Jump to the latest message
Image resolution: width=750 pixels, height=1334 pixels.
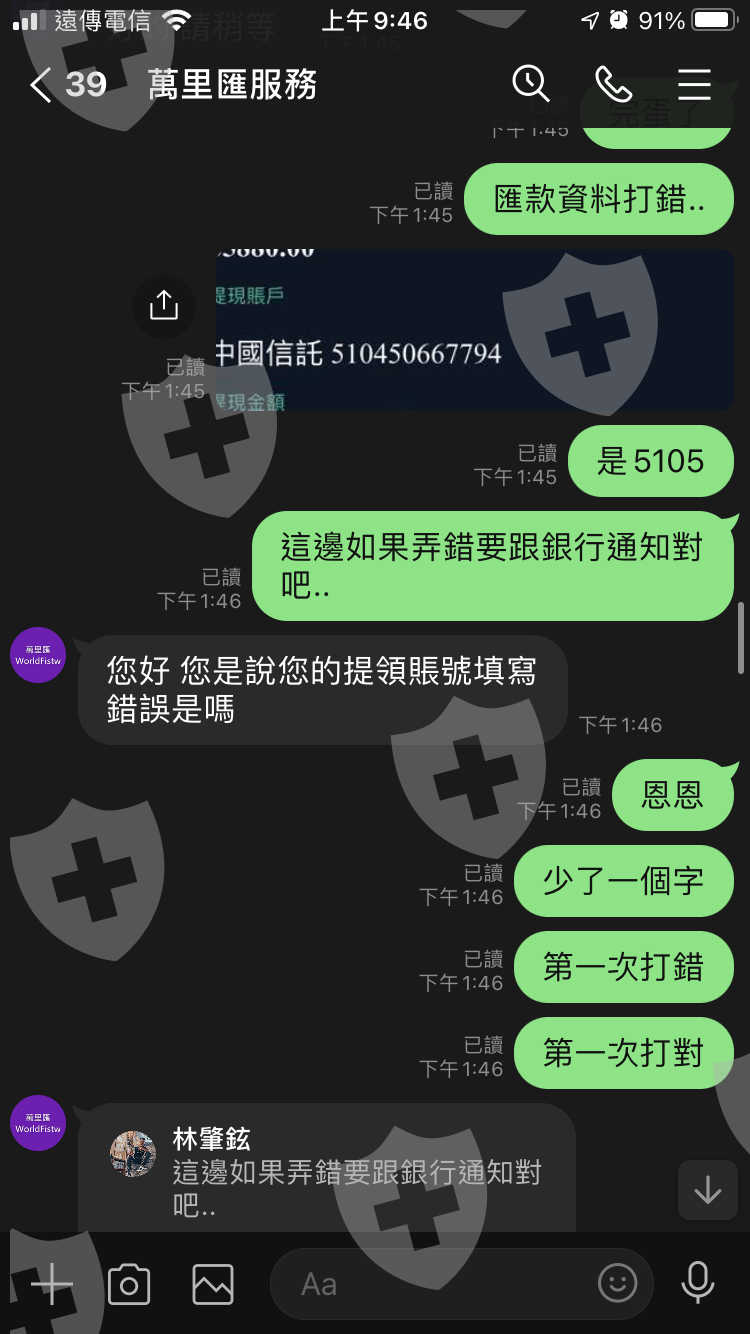tap(707, 1190)
